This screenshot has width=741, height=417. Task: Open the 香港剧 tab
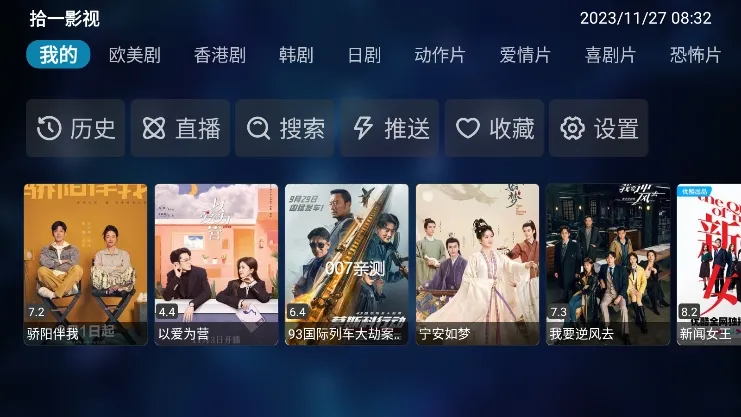pyautogui.click(x=219, y=55)
